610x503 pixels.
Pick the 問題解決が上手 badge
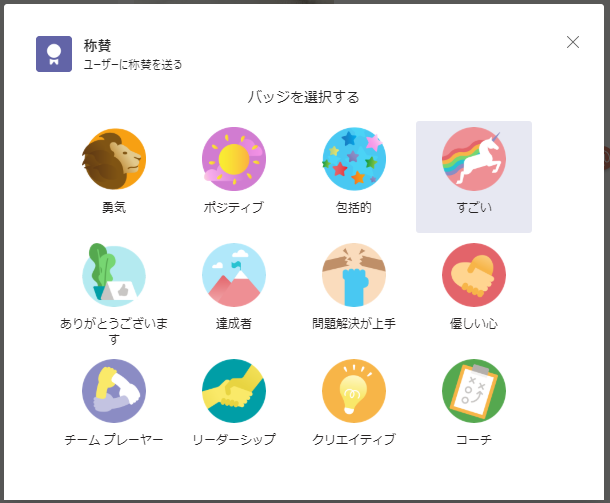(x=354, y=275)
